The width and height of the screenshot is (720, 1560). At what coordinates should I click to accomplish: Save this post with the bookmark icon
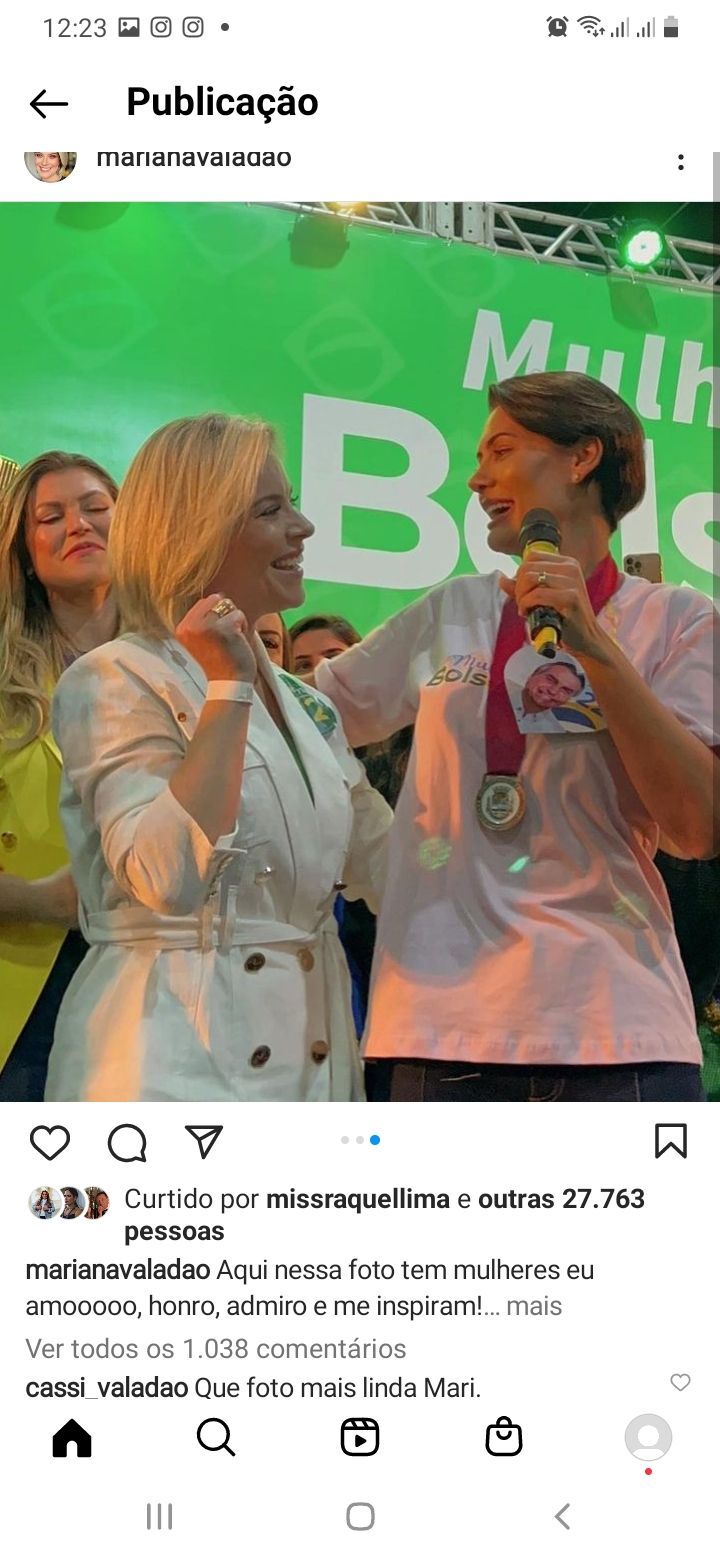pyautogui.click(x=670, y=1141)
